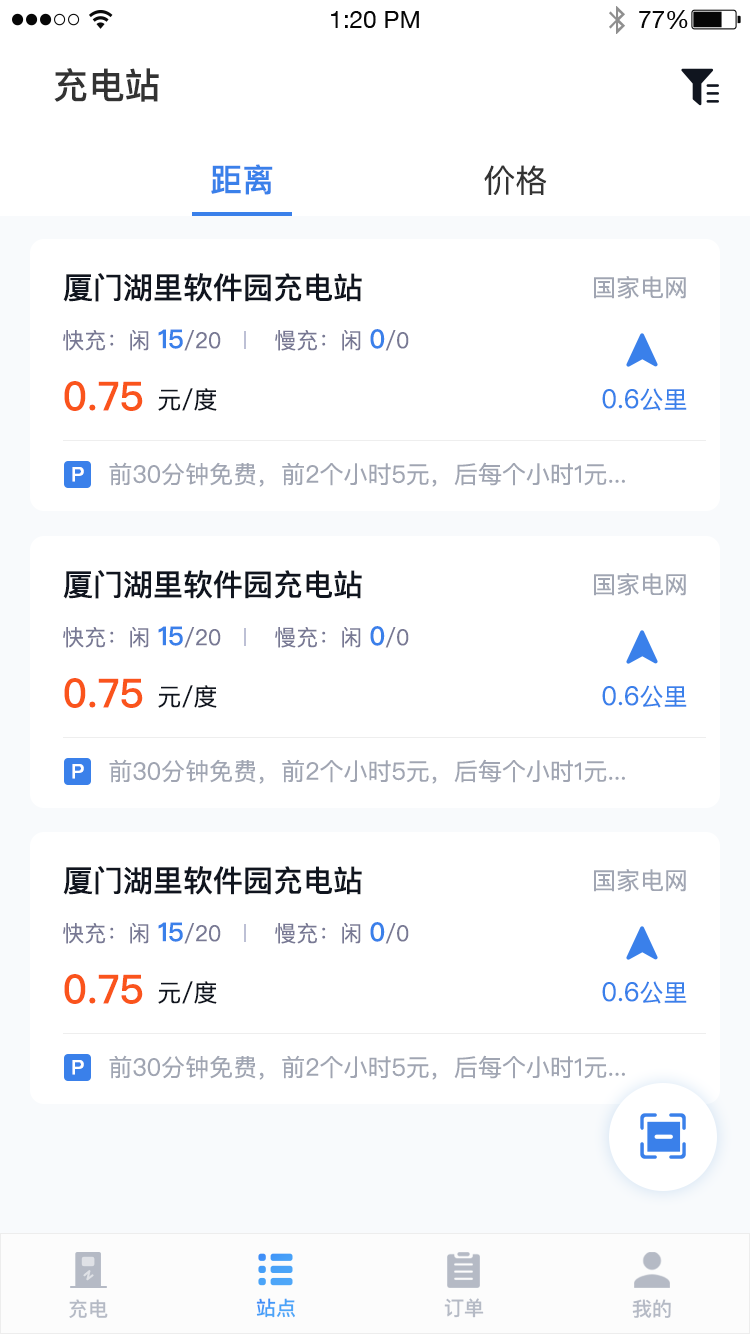Open the station filter options
Viewport: 750px width, 1334px height.
700,87
